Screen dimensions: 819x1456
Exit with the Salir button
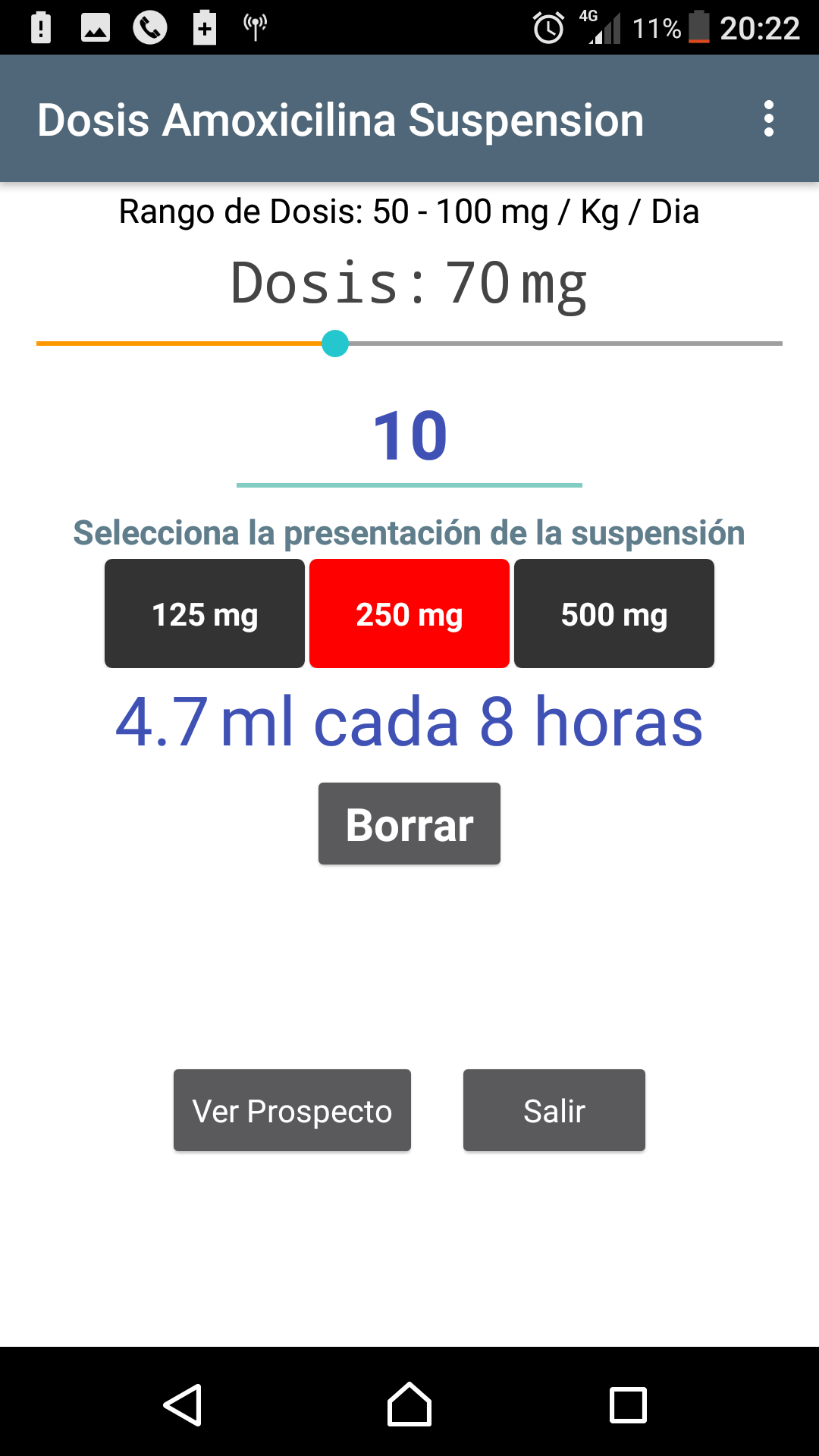(x=554, y=1110)
